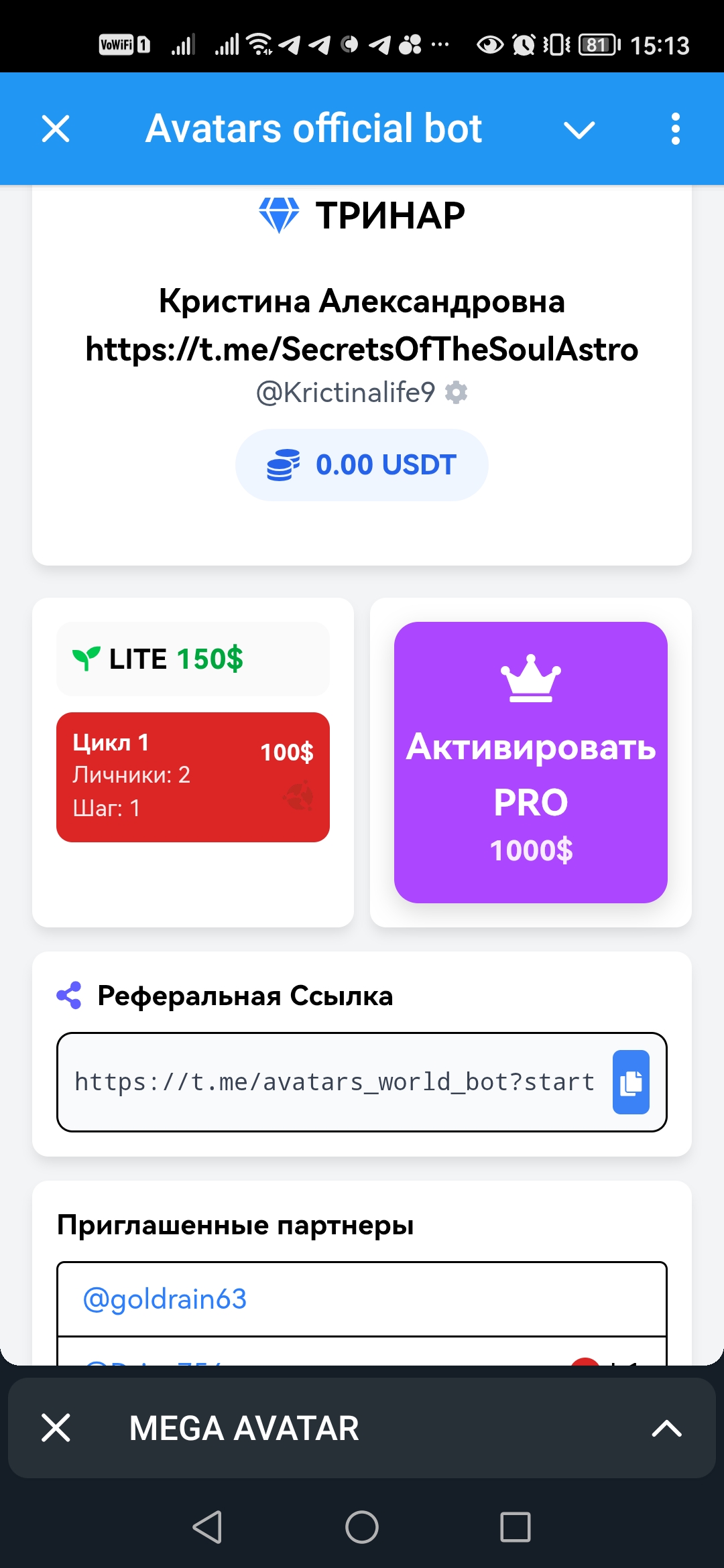The image size is (724, 1568).
Task: Open the three-dot overflow menu
Action: tap(675, 129)
